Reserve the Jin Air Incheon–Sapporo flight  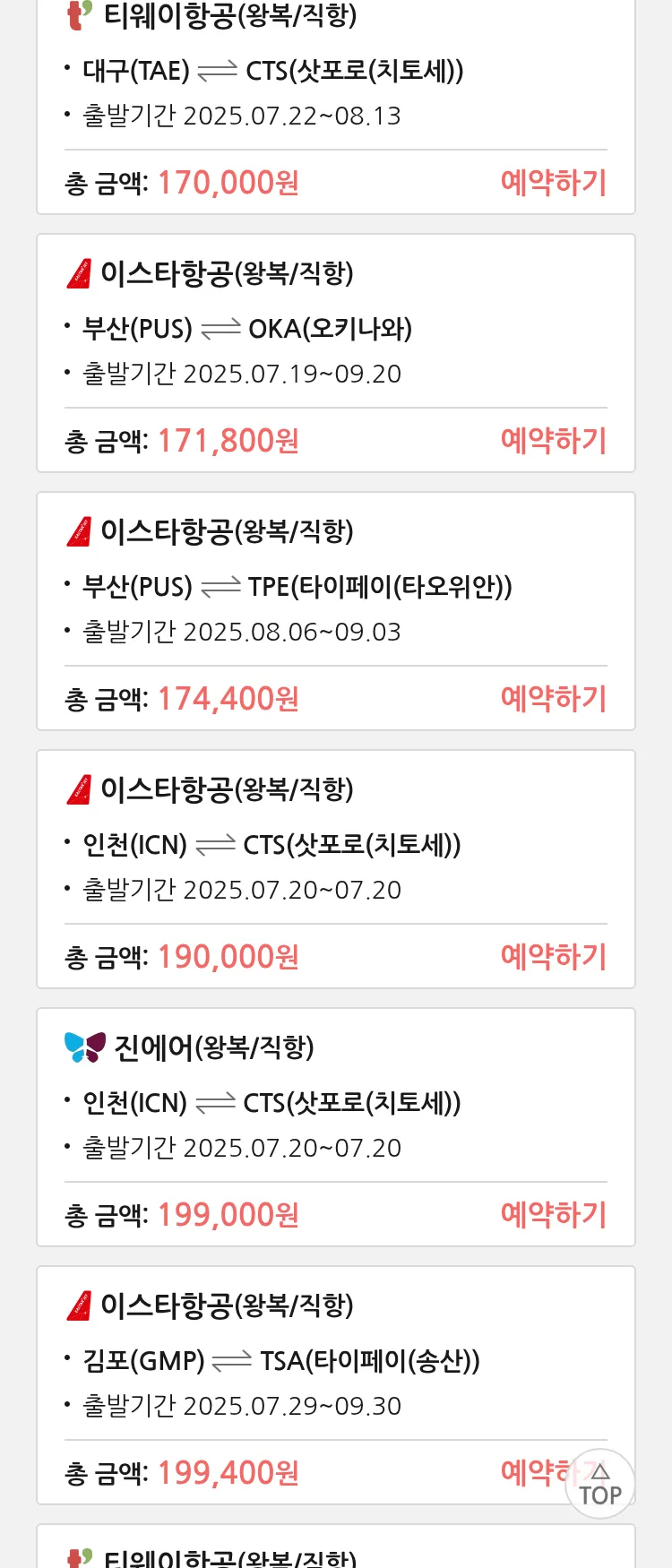(x=553, y=1215)
